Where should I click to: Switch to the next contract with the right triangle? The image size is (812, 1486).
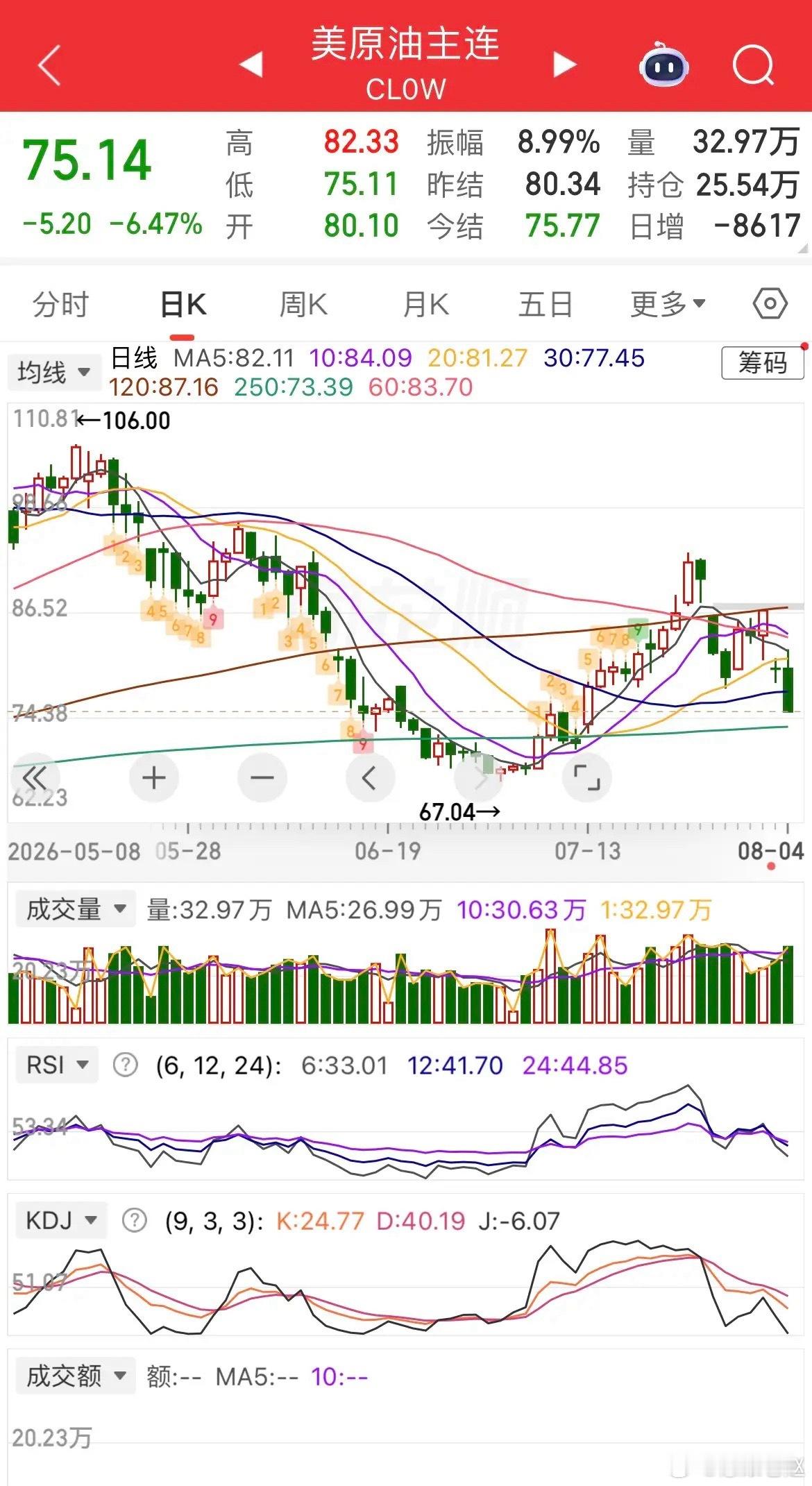click(565, 64)
